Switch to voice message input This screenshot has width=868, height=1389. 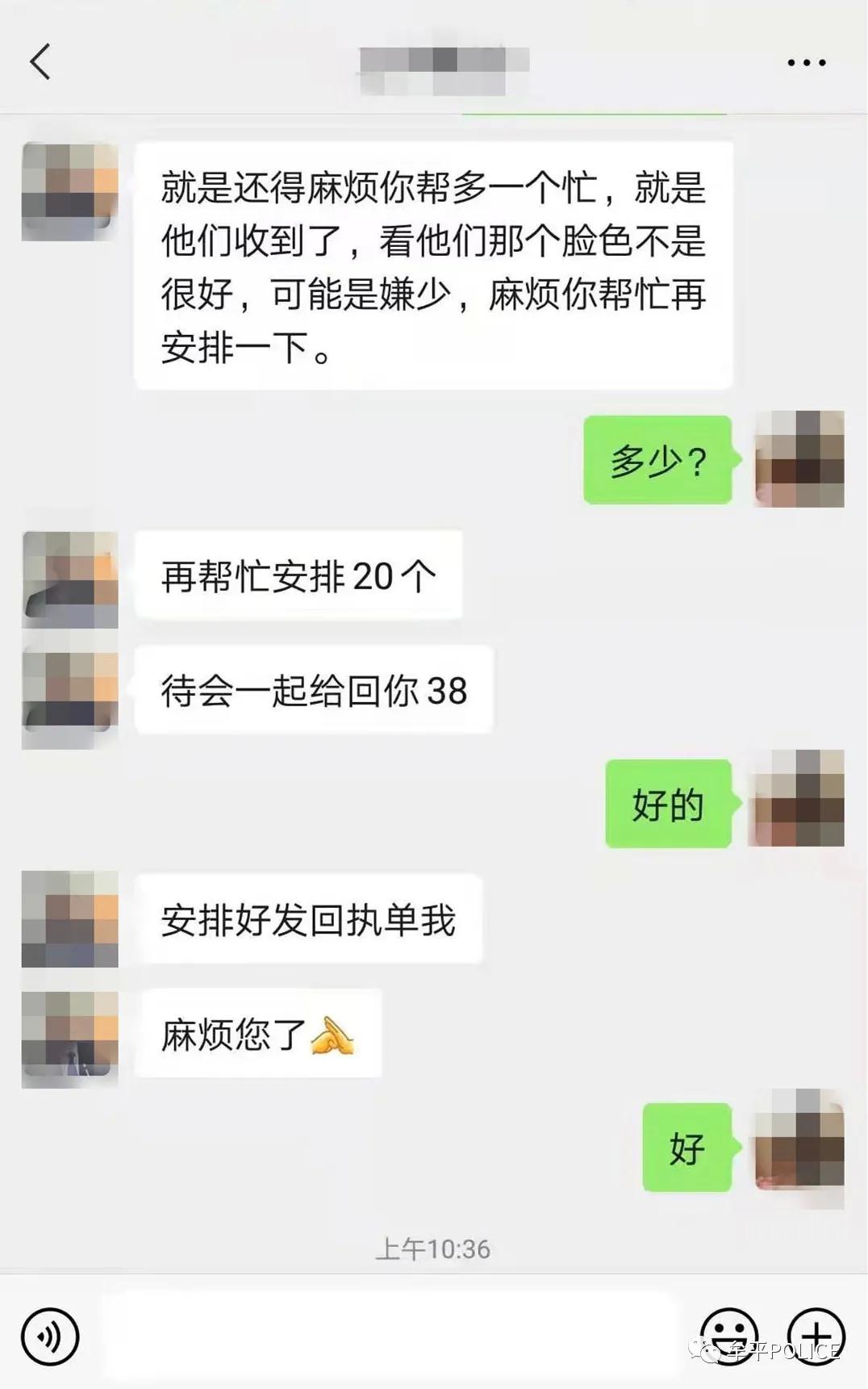pos(50,1337)
